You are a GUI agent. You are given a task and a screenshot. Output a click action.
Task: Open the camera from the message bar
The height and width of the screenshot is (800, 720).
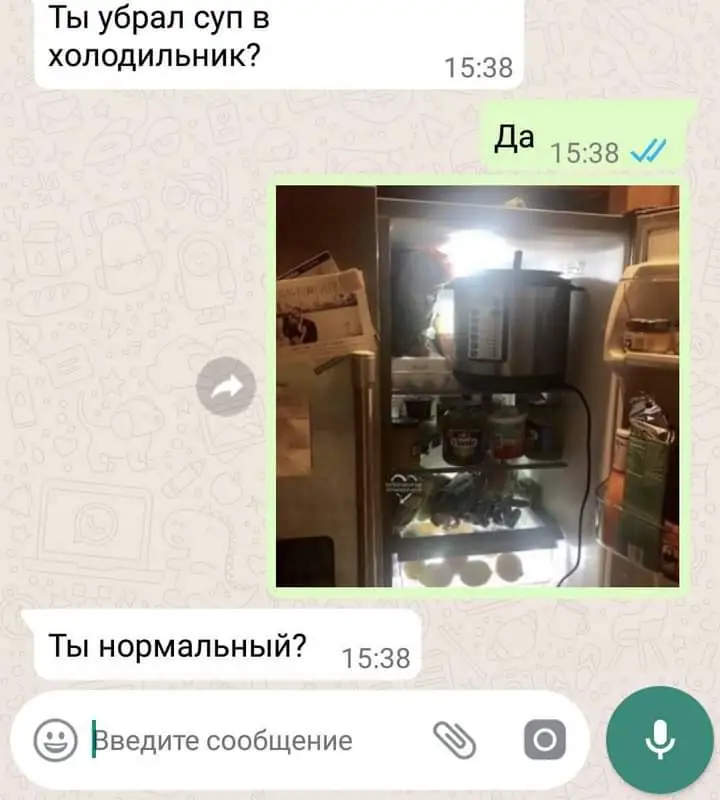[544, 741]
